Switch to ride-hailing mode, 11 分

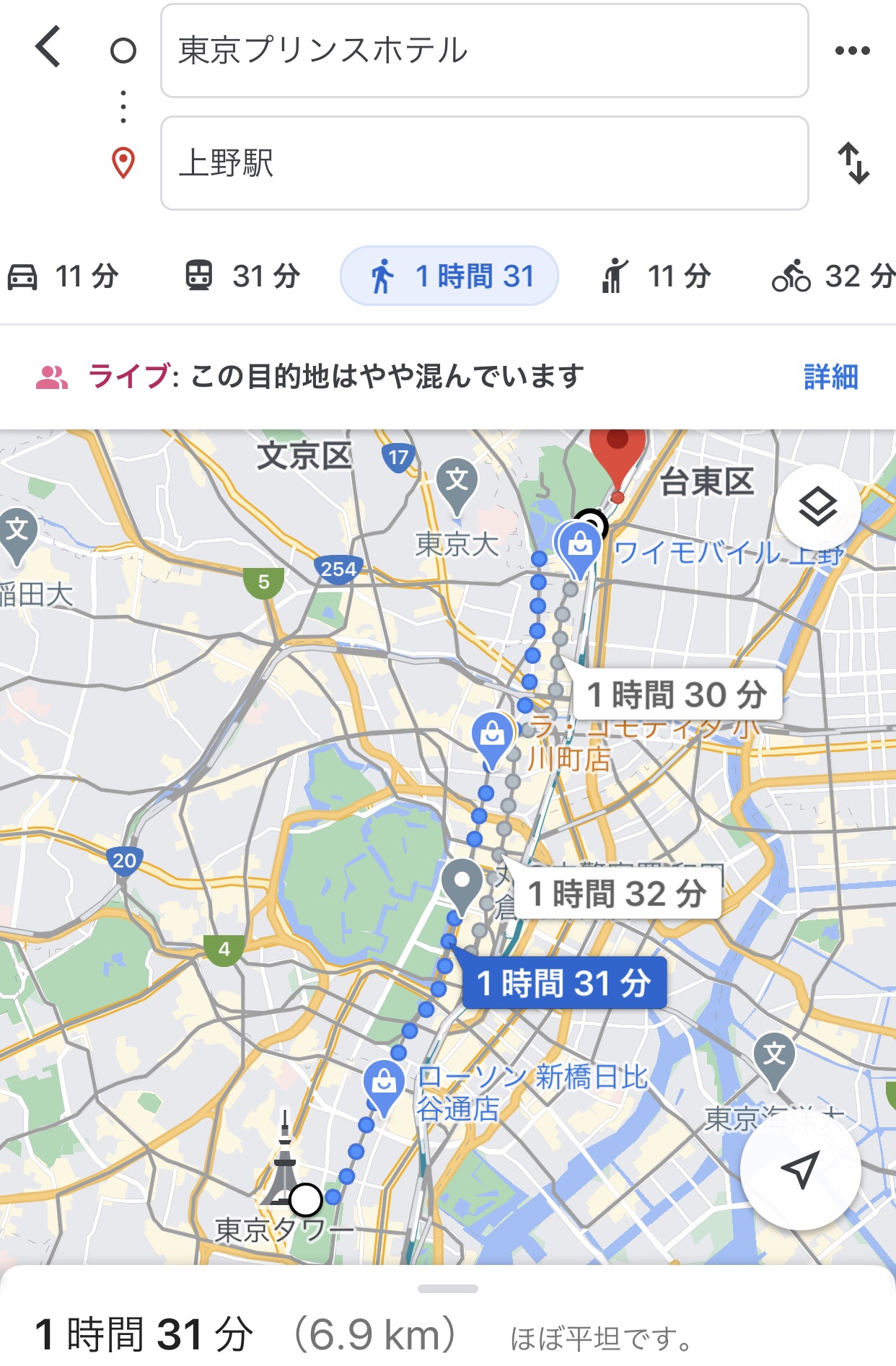point(656,276)
